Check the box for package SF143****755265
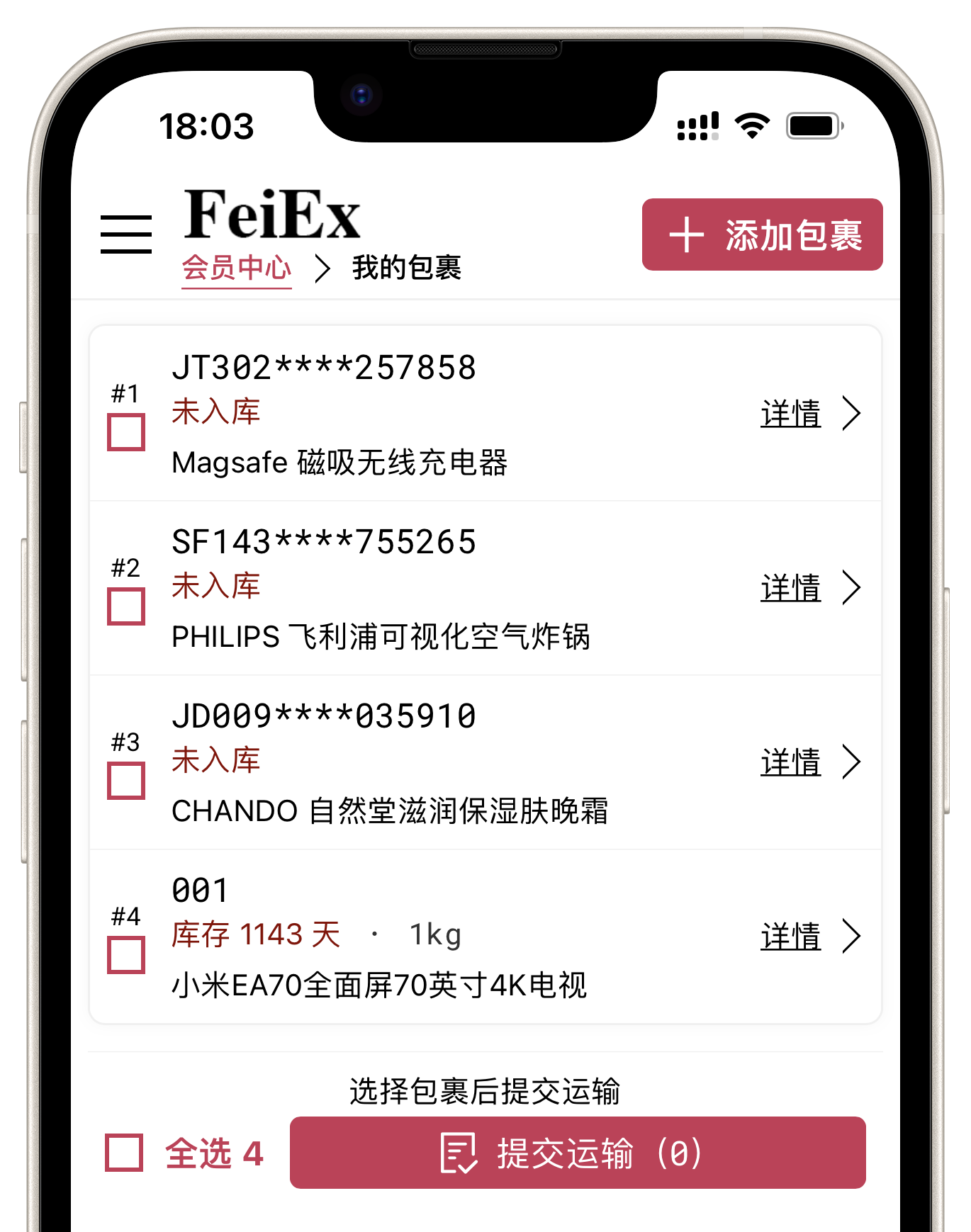 click(126, 606)
